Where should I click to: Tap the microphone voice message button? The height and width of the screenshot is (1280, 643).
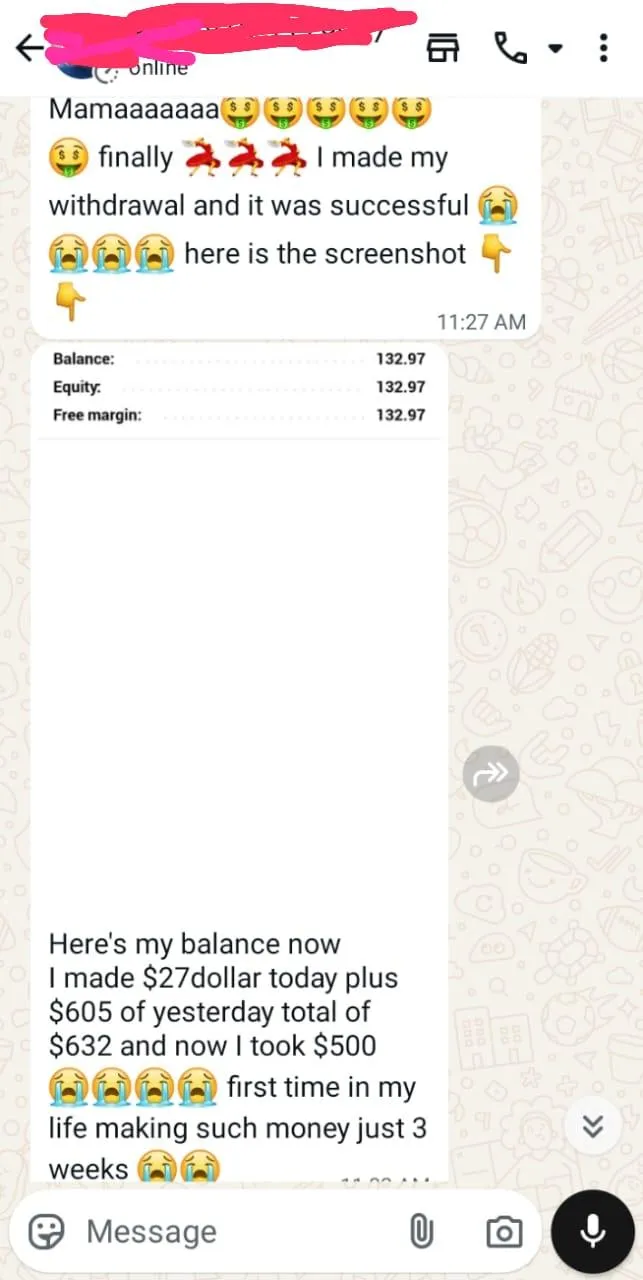click(593, 1231)
